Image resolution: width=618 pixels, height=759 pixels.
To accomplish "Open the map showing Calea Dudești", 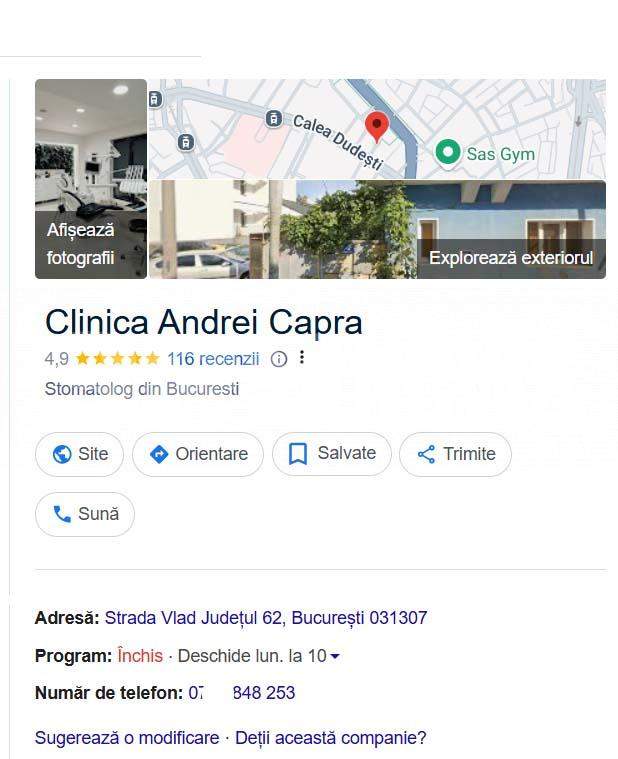I will (377, 129).
